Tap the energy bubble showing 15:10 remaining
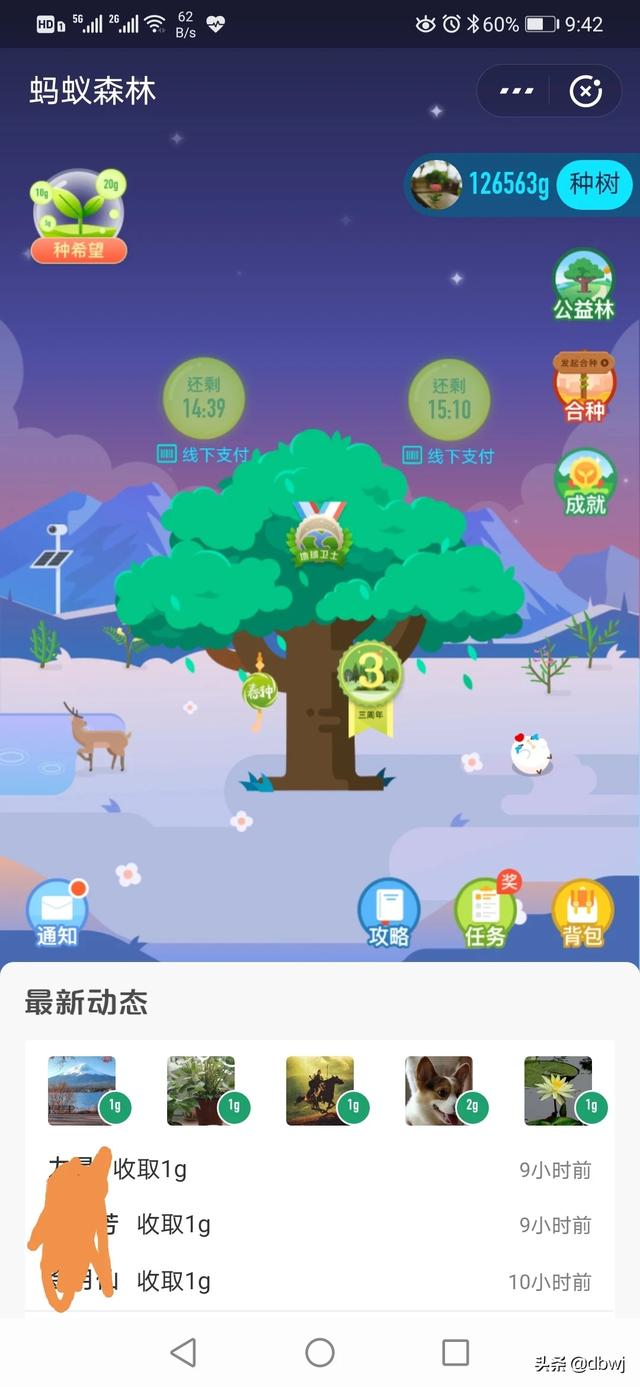Viewport: 640px width, 1387px height. [x=449, y=399]
